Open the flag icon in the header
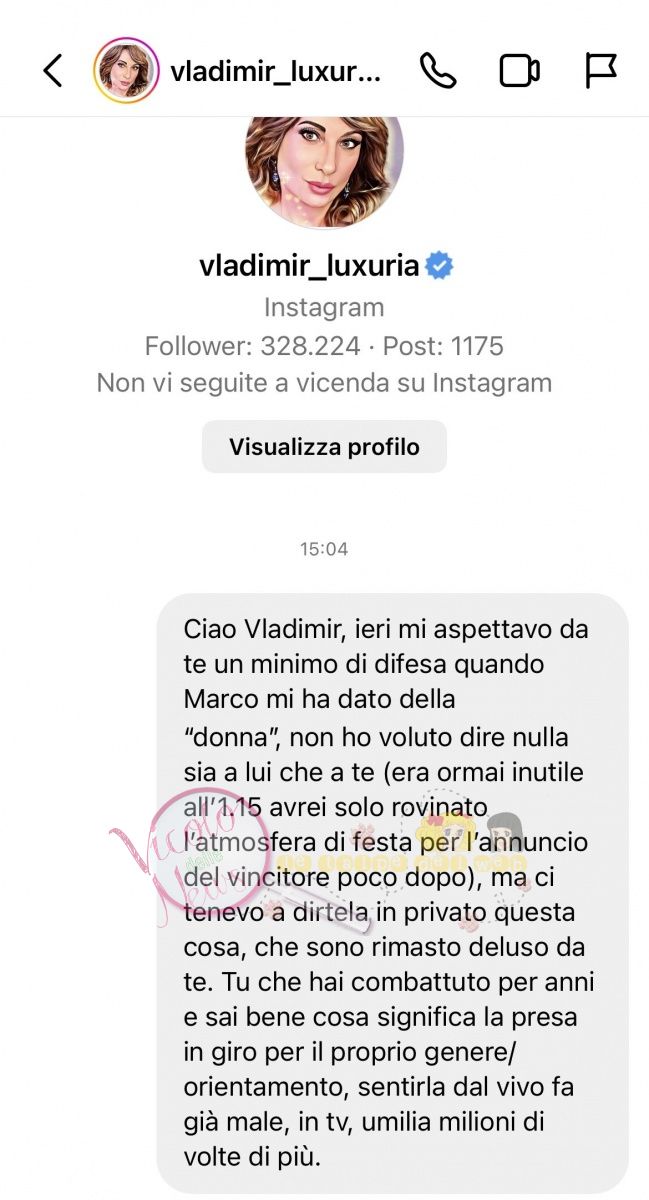The width and height of the screenshot is (649, 1200). click(600, 71)
